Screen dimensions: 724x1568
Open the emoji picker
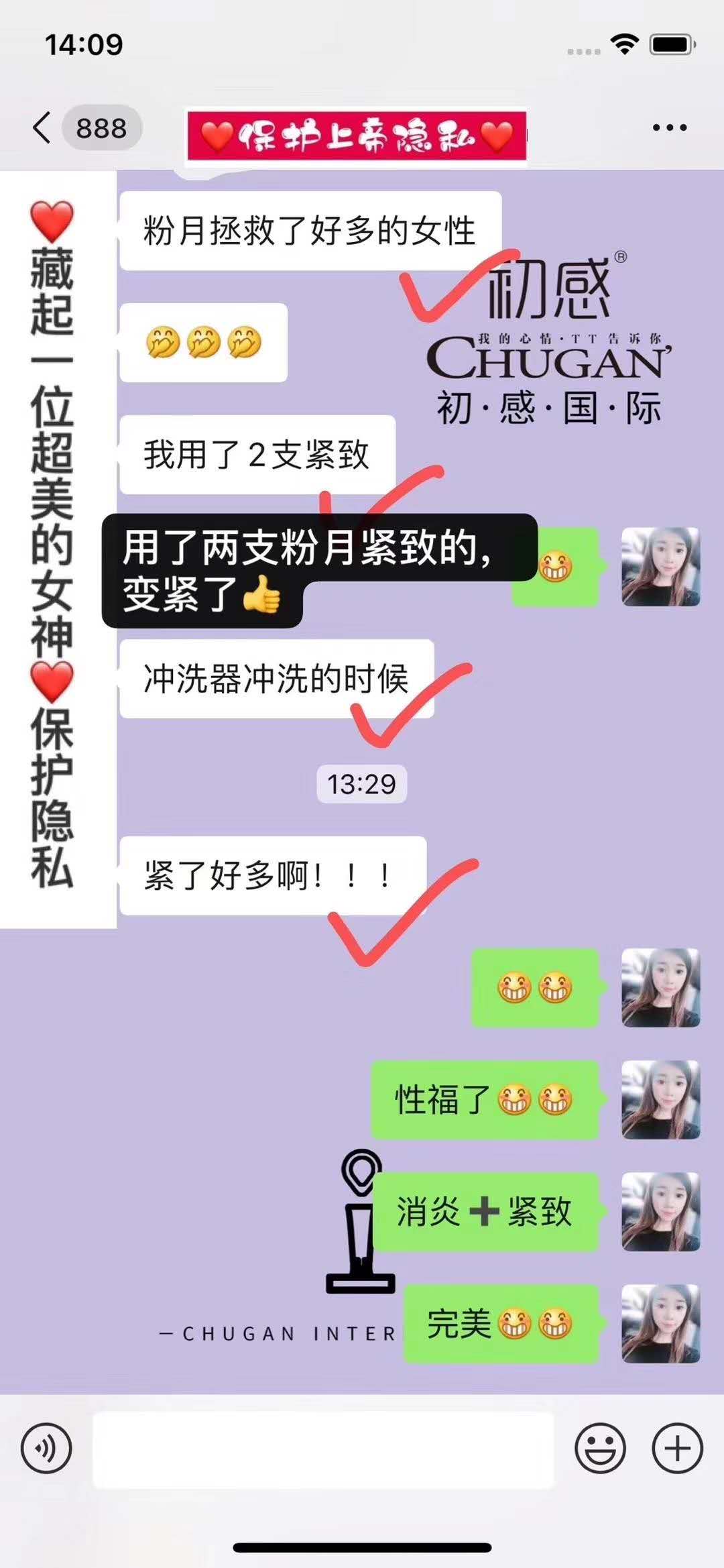(600, 1449)
